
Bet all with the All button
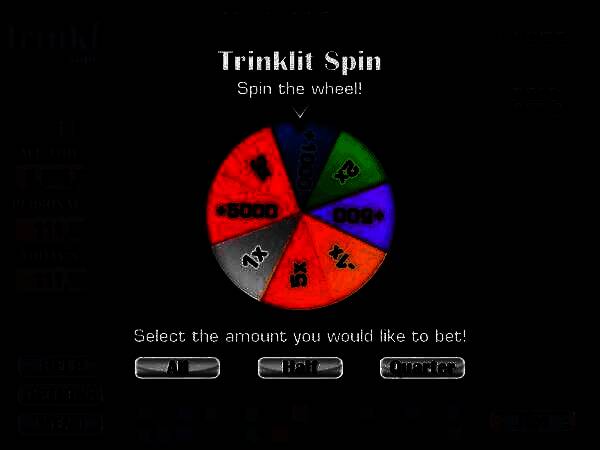coord(177,368)
